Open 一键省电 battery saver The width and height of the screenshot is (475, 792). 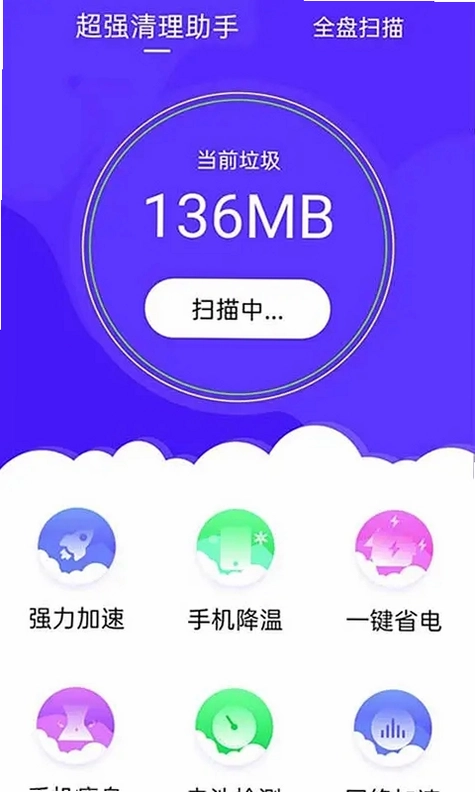394,549
